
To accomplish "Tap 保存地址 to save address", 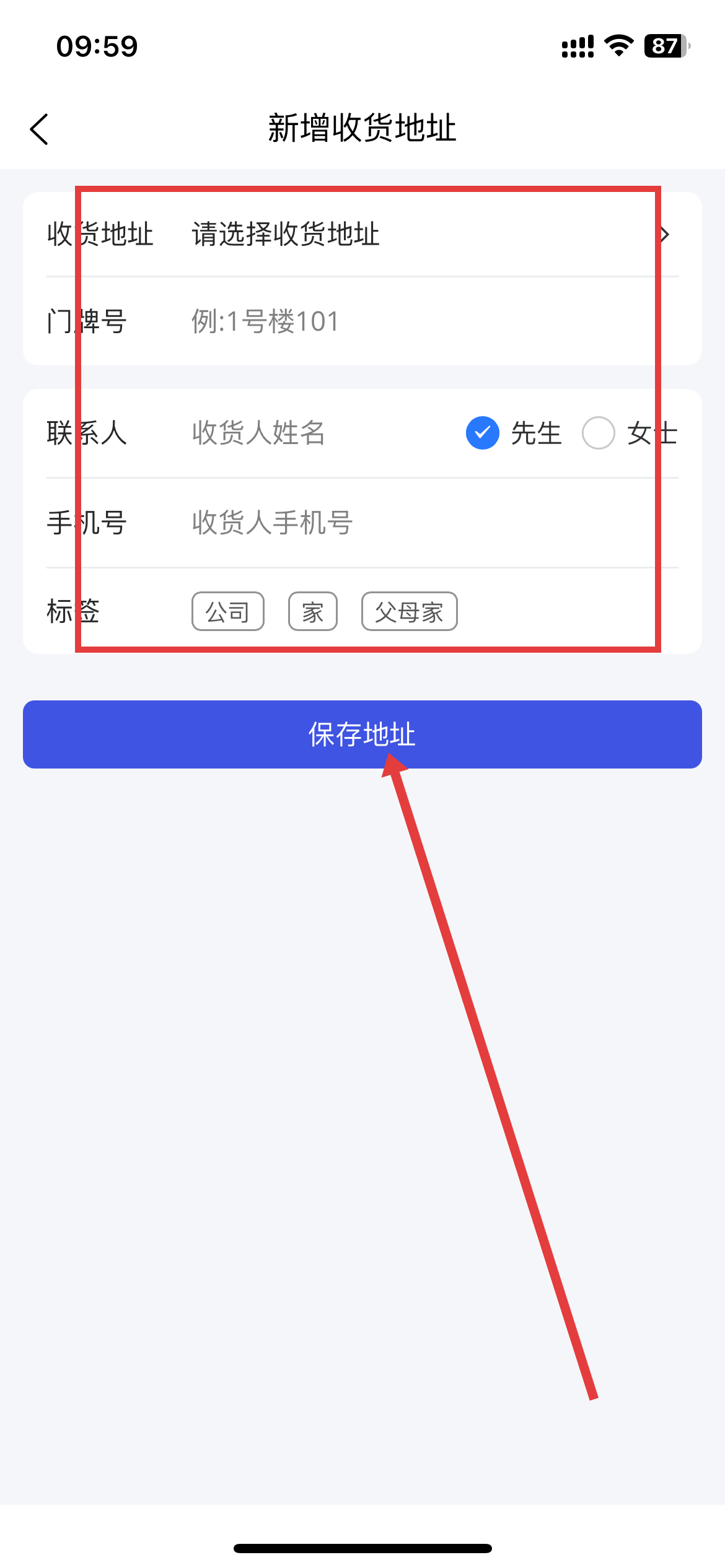I will coord(362,734).
